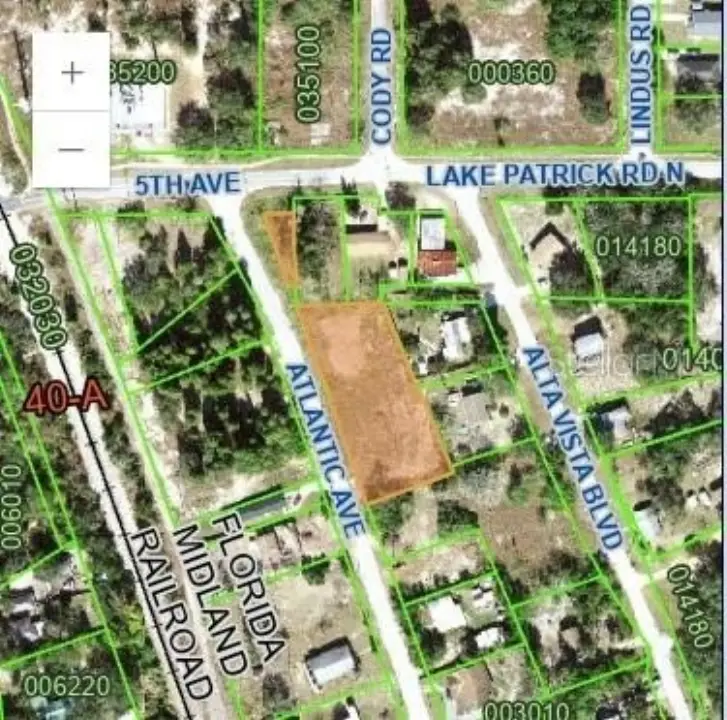The width and height of the screenshot is (727, 720).
Task: Zoom out with the minus button
Action: [x=71, y=149]
